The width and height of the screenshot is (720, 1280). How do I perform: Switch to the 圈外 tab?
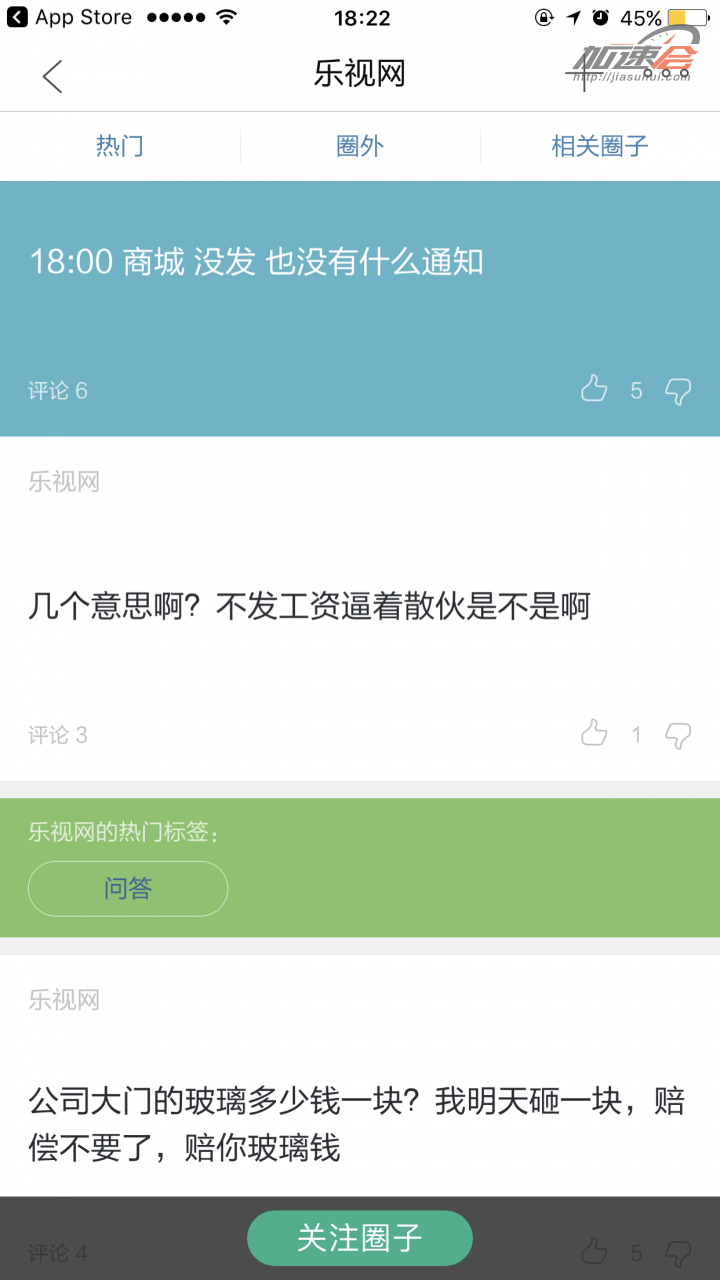pyautogui.click(x=360, y=145)
